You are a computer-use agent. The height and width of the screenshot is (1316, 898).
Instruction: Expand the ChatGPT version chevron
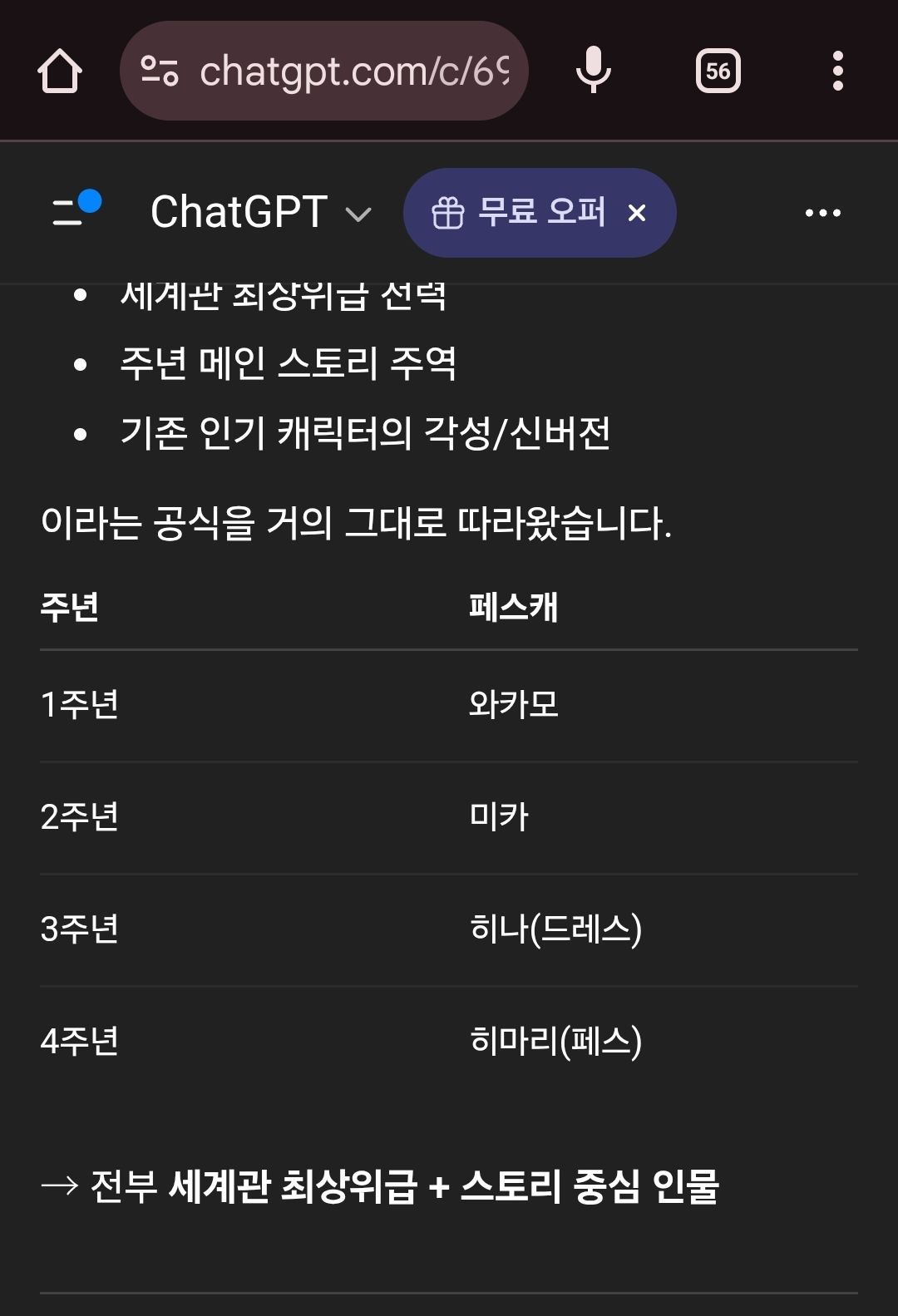(x=359, y=216)
